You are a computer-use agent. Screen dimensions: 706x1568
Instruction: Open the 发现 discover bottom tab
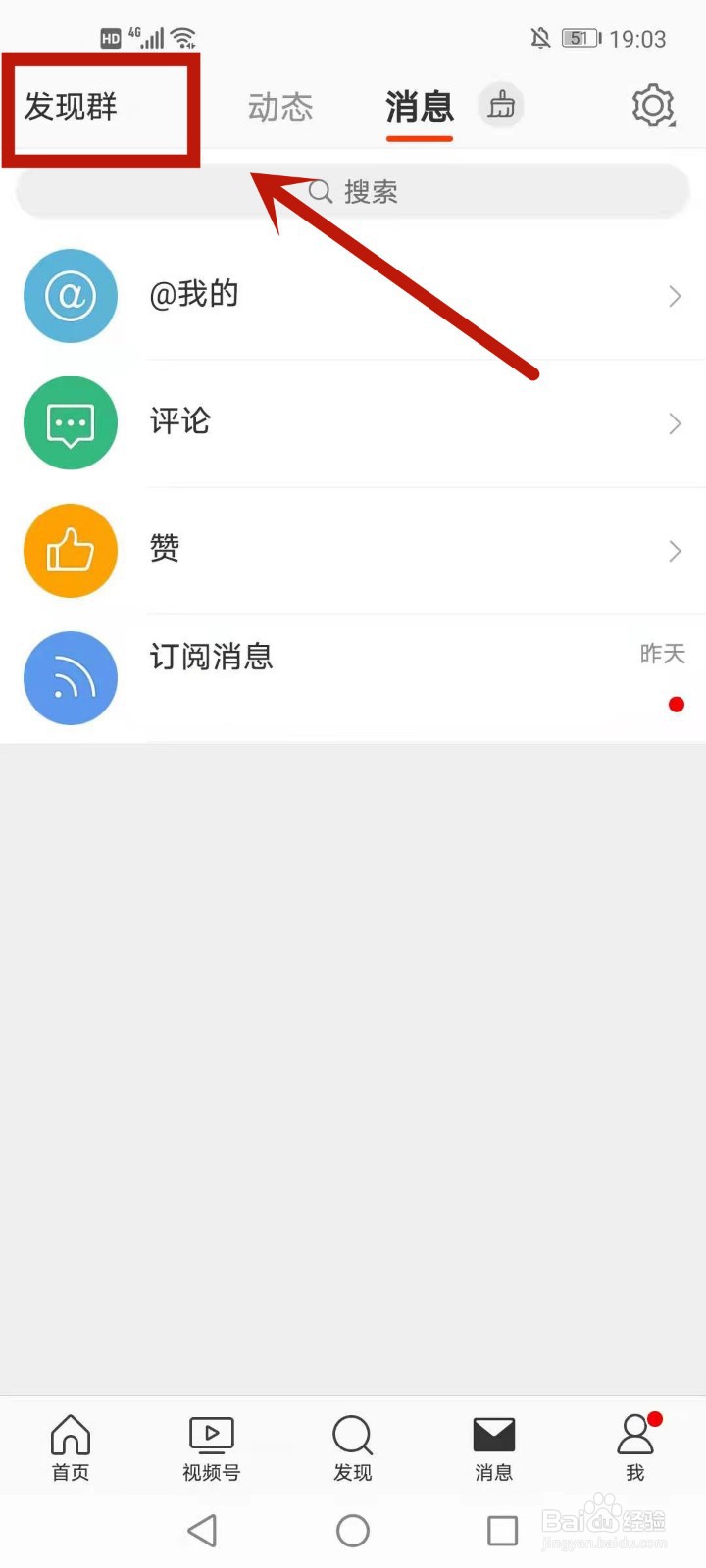pos(353,1447)
